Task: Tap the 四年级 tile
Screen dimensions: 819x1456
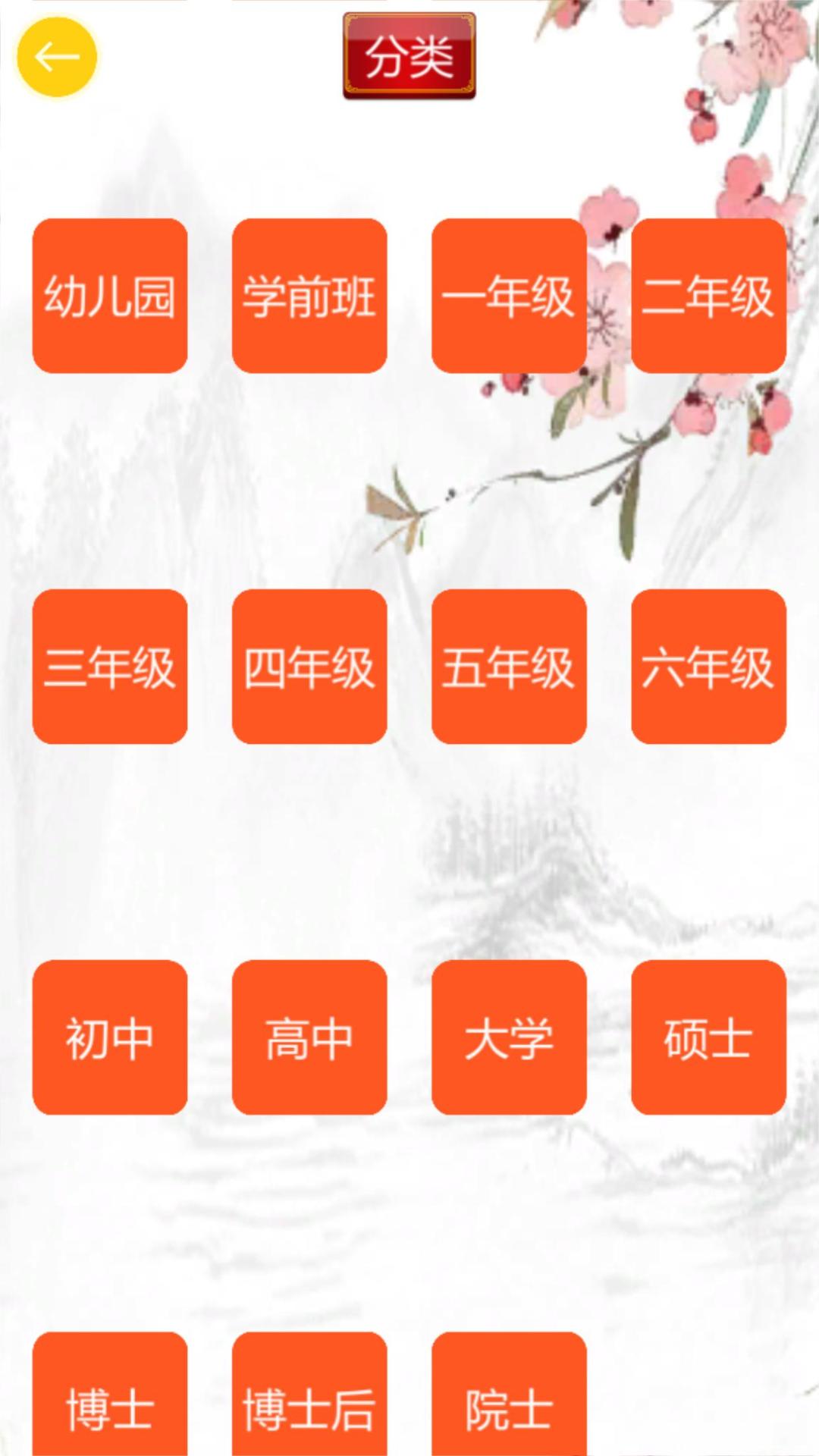Action: pos(309,667)
